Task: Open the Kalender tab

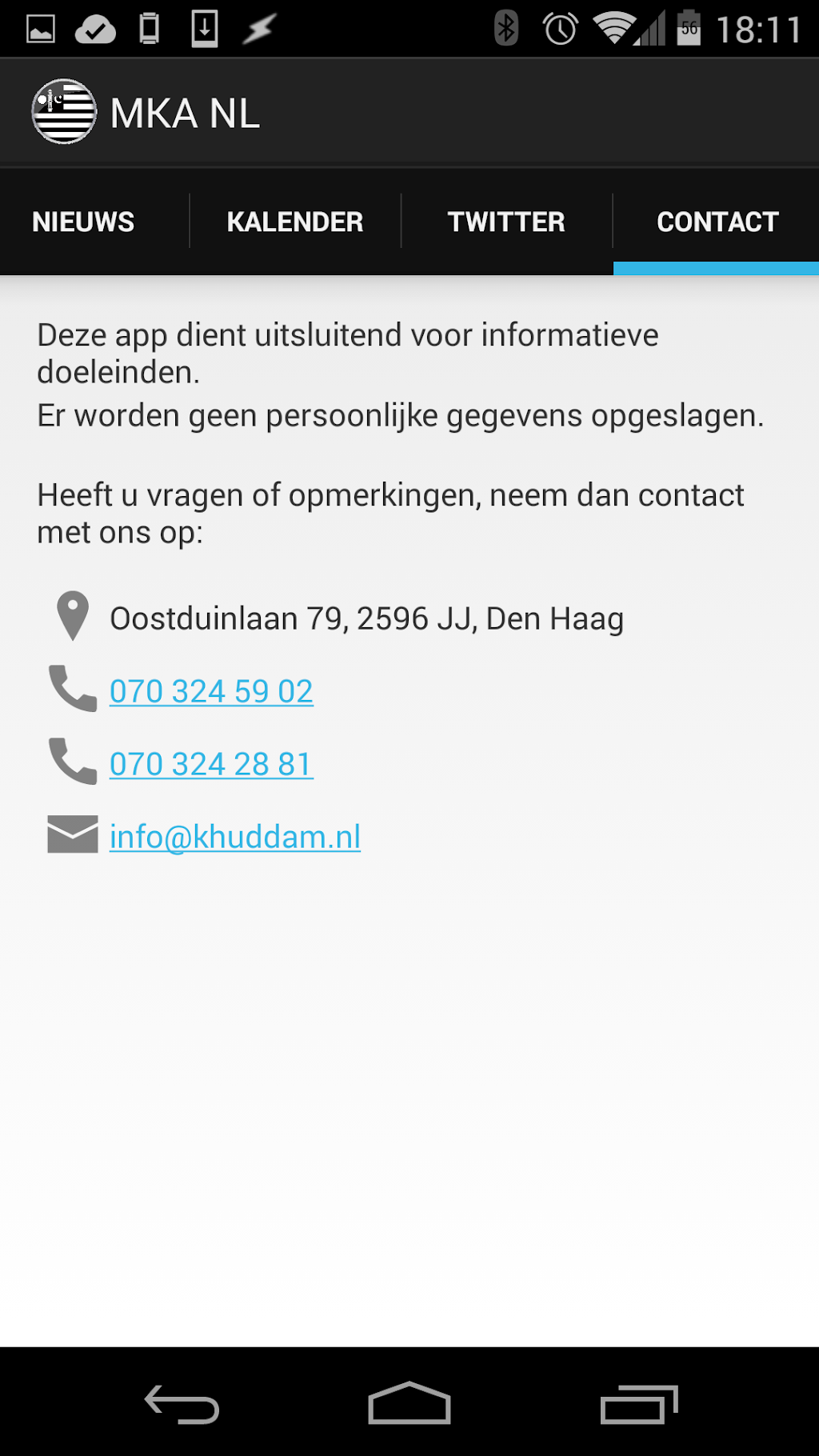Action: point(294,222)
